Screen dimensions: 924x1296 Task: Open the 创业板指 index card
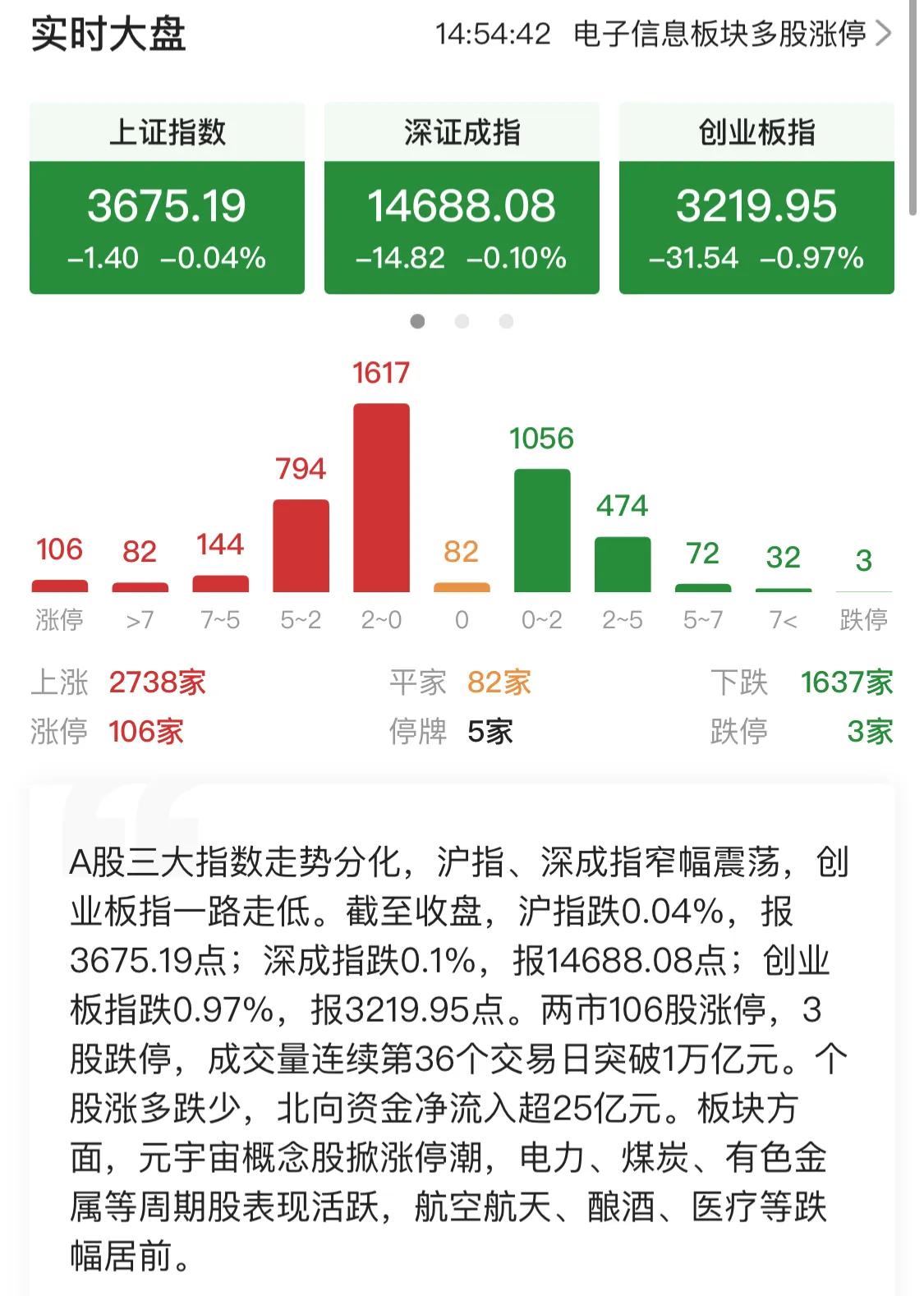[756, 199]
